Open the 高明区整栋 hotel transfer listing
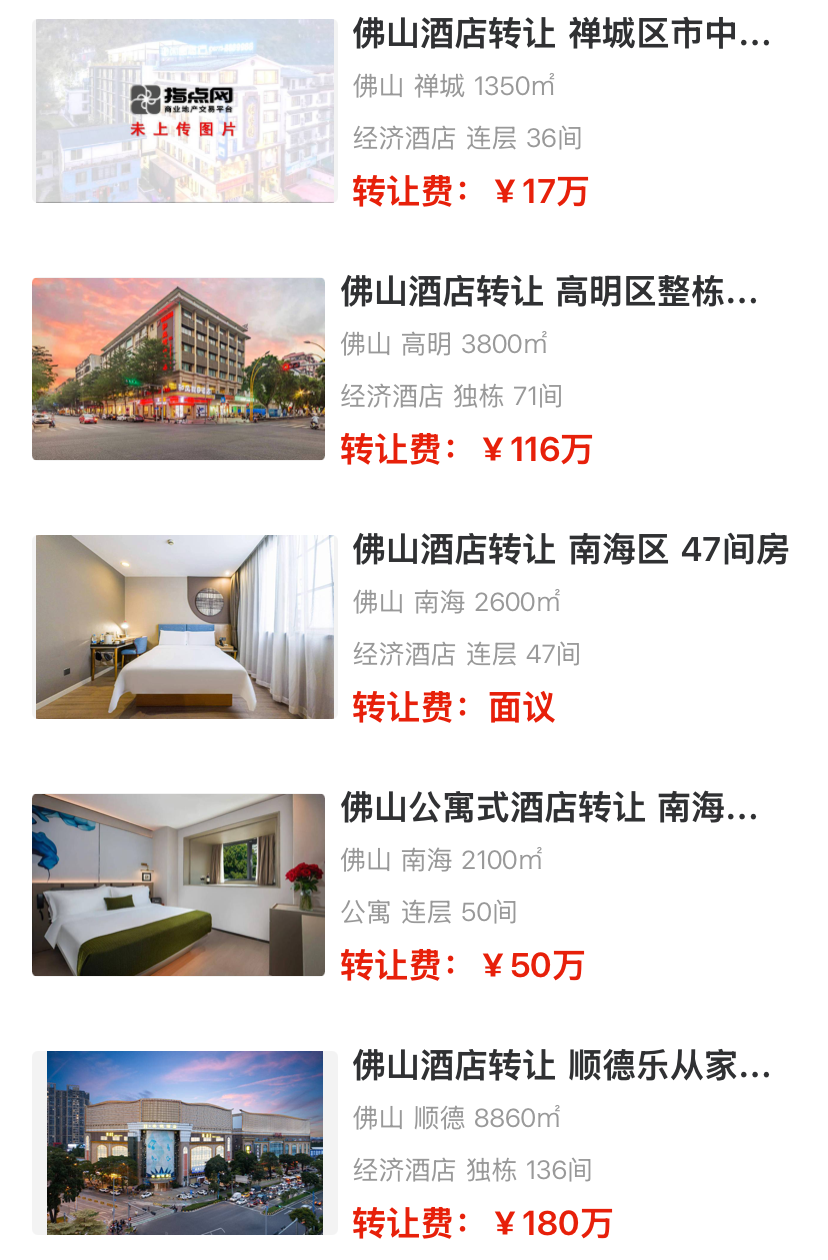Viewport: 828px width, 1260px height. (549, 292)
